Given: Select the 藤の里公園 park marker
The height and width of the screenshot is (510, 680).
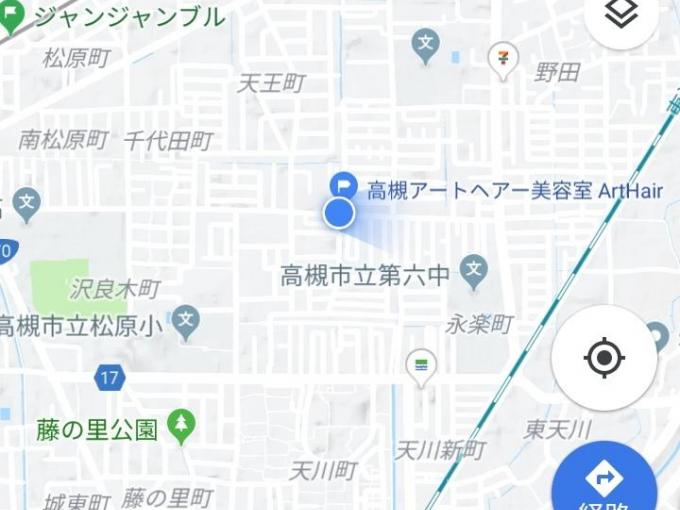Looking at the screenshot, I should pyautogui.click(x=181, y=425).
